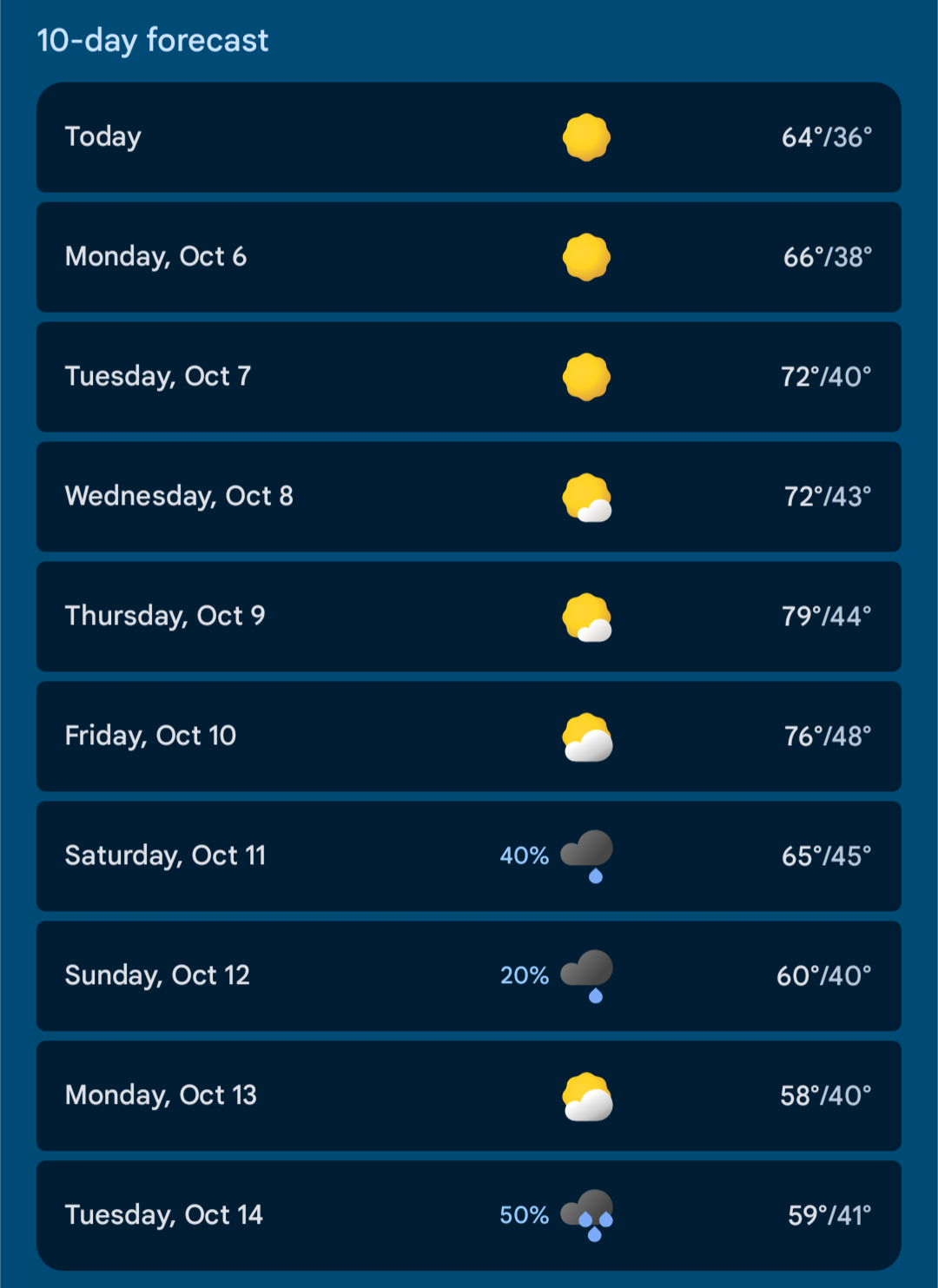The width and height of the screenshot is (938, 1288).
Task: Expand Today's forecast row
Action: coord(468,137)
